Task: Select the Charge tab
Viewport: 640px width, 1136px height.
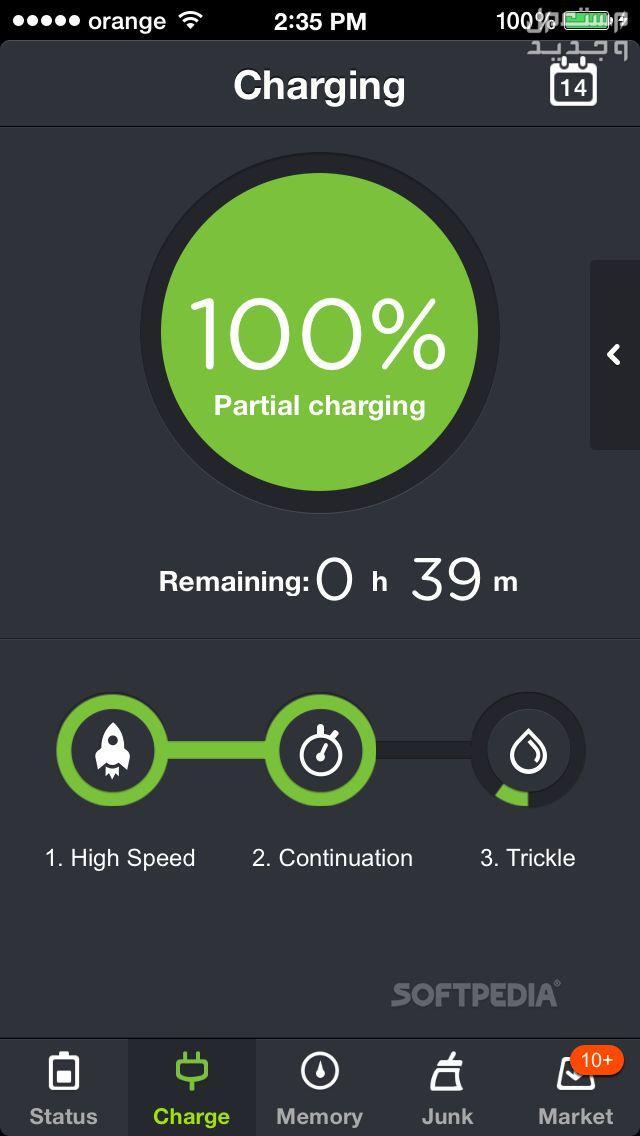Action: [x=191, y=1087]
